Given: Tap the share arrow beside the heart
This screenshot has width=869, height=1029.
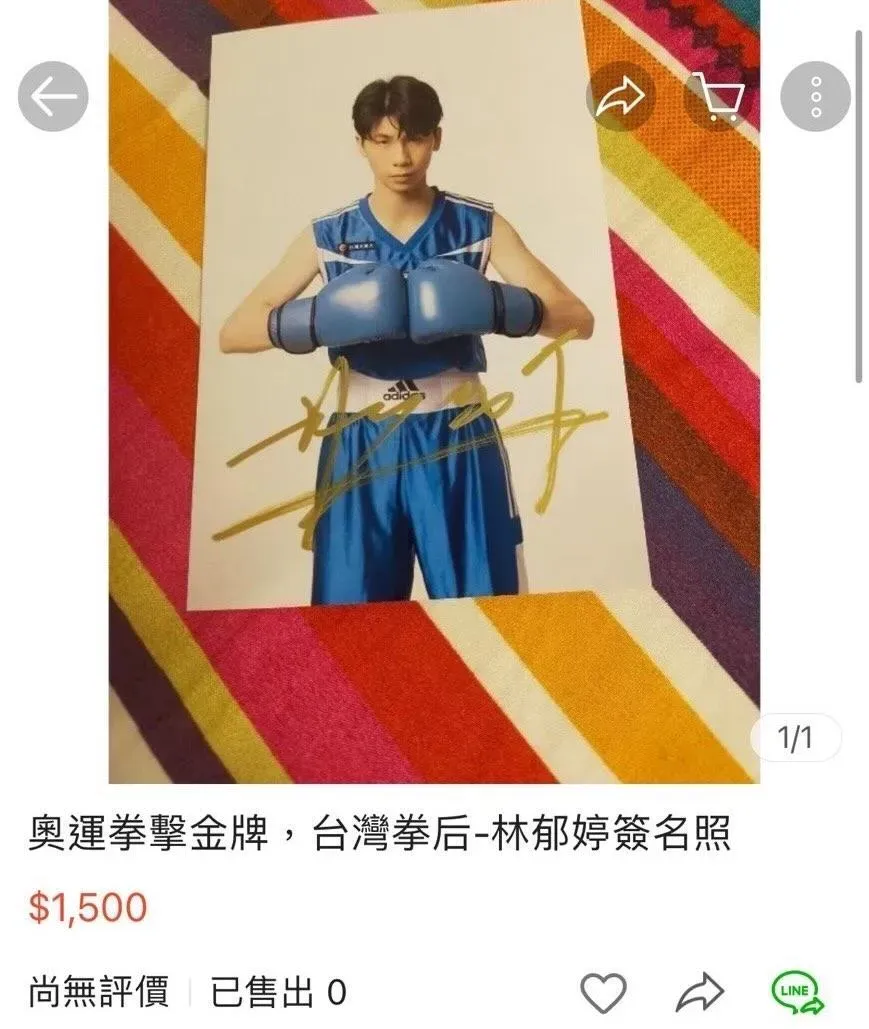Looking at the screenshot, I should [700, 993].
